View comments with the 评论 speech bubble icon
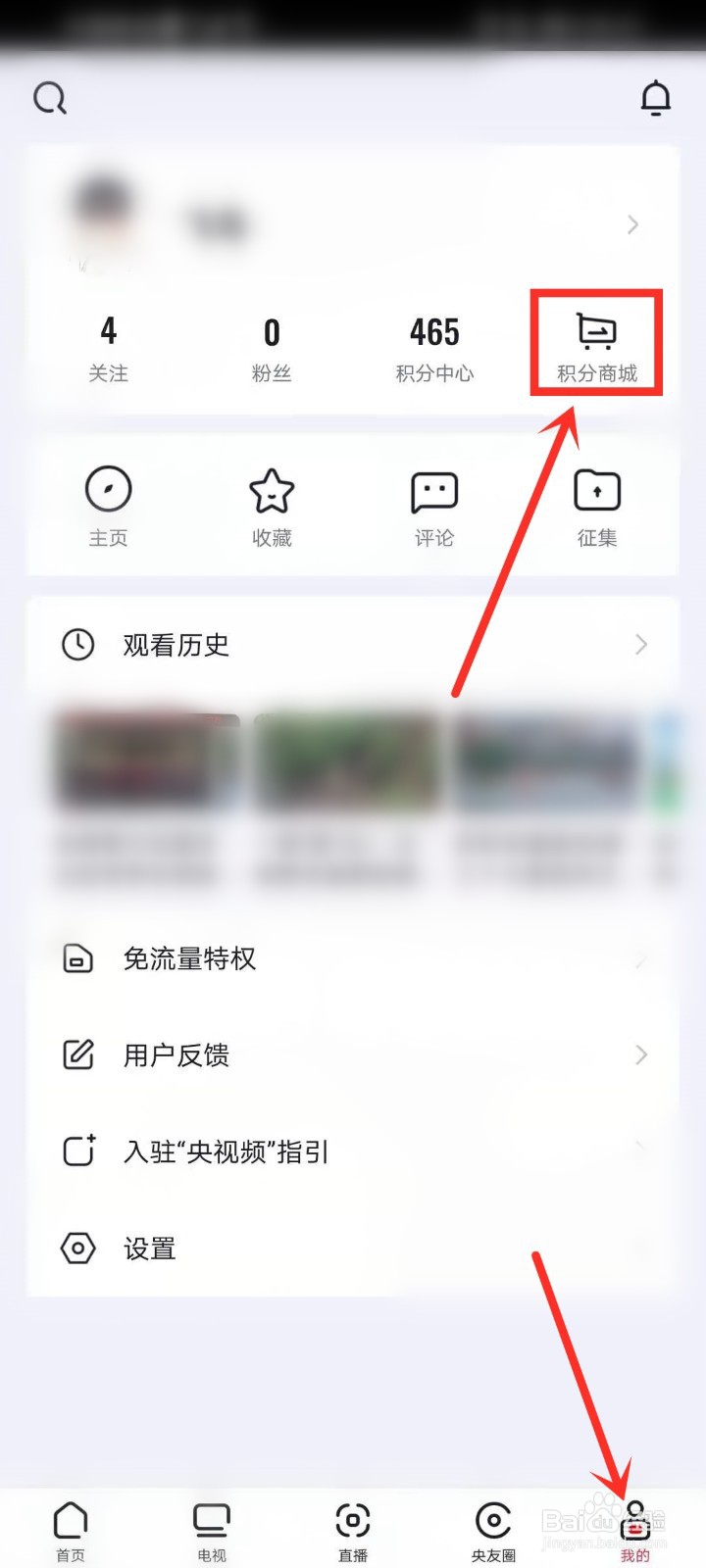706x1568 pixels. pyautogui.click(x=433, y=490)
